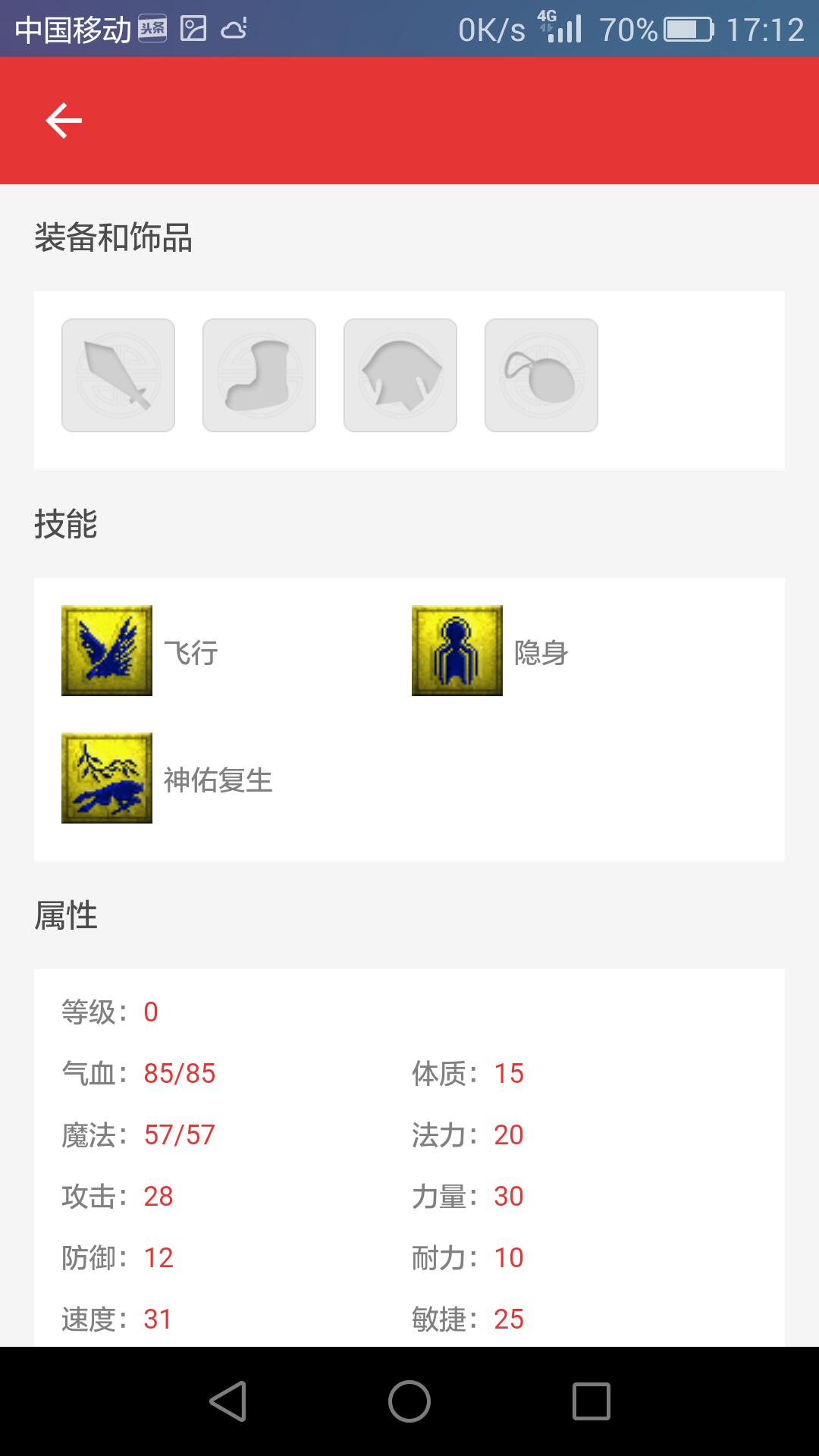Select the boot equipment slot
Image resolution: width=819 pixels, height=1456 pixels.
(259, 375)
